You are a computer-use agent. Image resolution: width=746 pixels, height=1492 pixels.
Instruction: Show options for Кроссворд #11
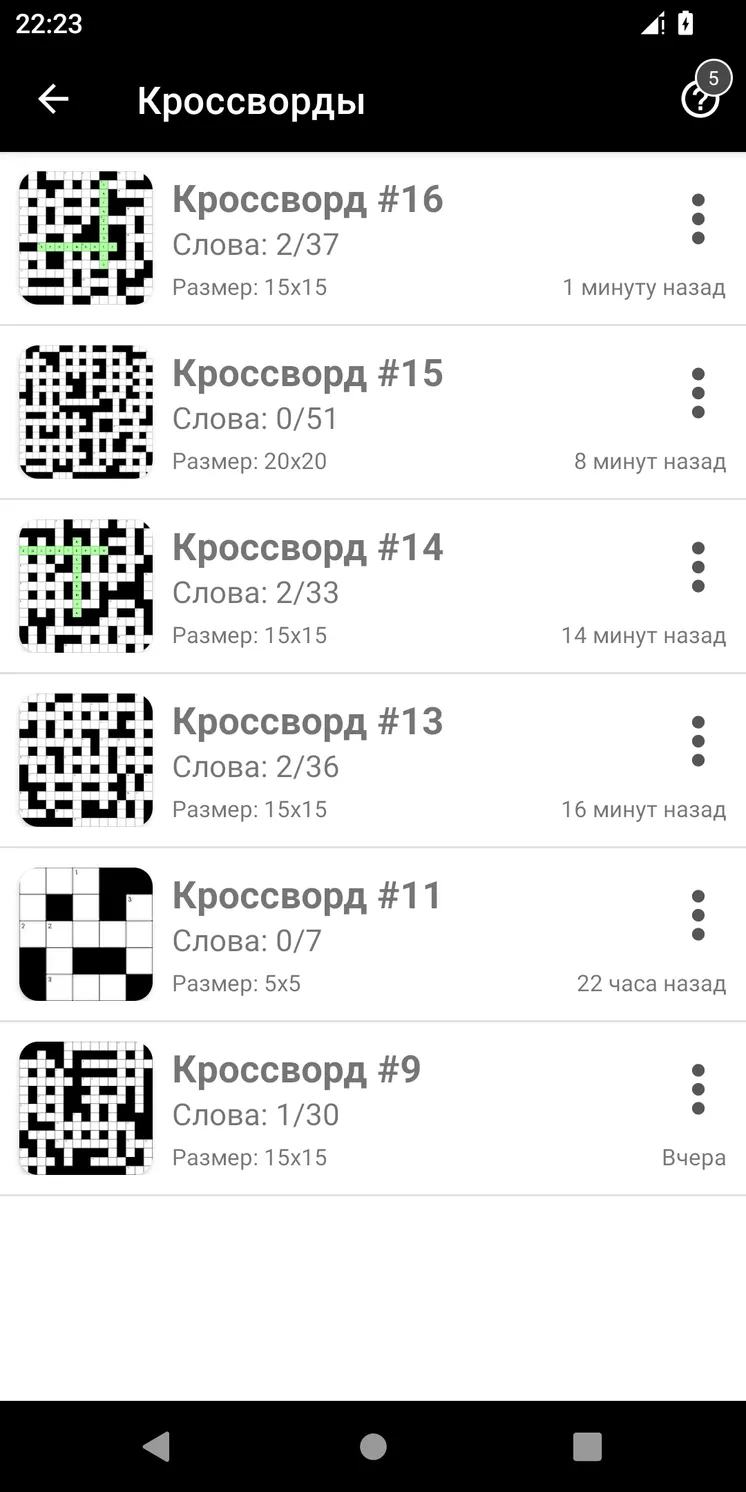[x=698, y=915]
